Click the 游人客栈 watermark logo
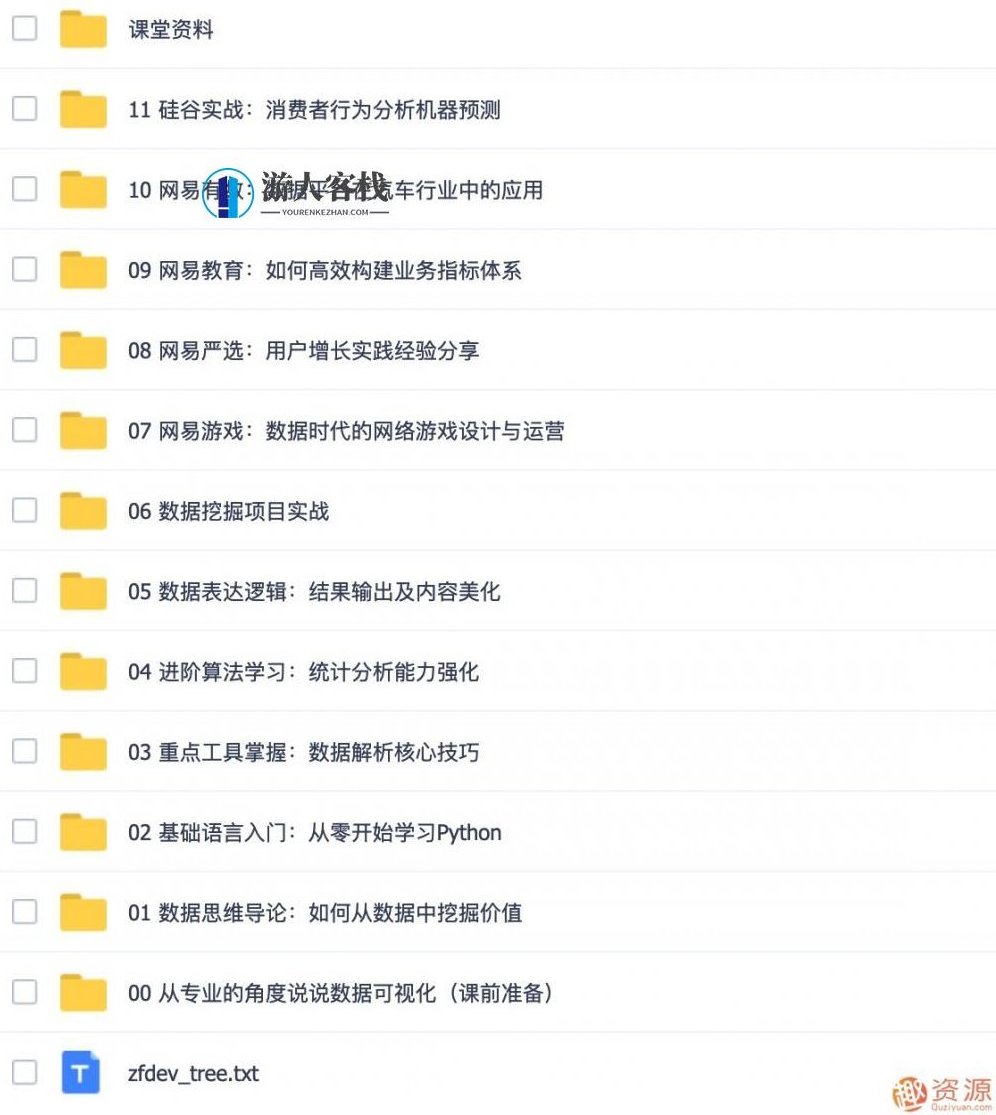Image resolution: width=996 pixels, height=1115 pixels. tap(300, 190)
